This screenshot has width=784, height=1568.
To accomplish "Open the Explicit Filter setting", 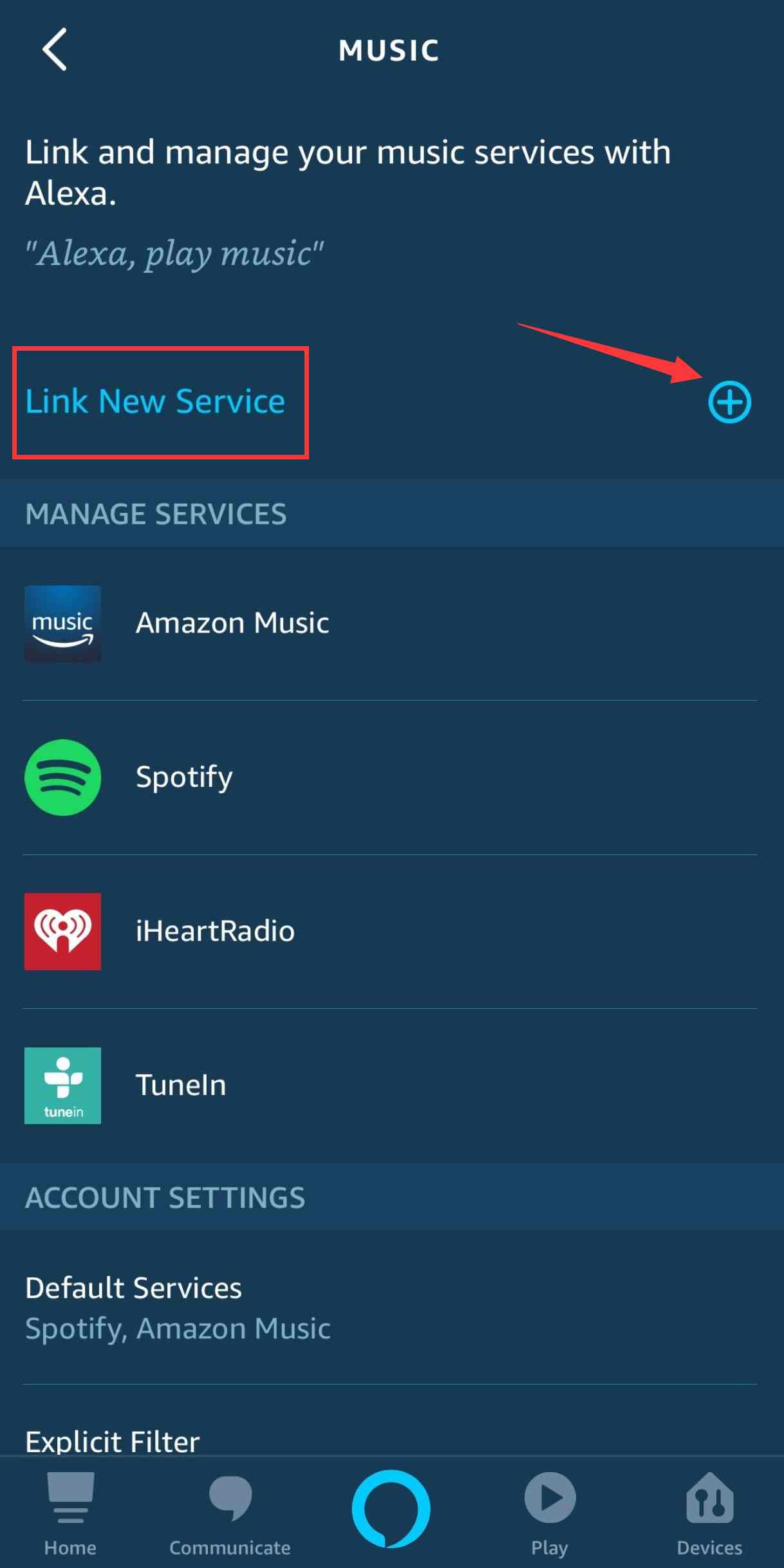I will point(113,1440).
